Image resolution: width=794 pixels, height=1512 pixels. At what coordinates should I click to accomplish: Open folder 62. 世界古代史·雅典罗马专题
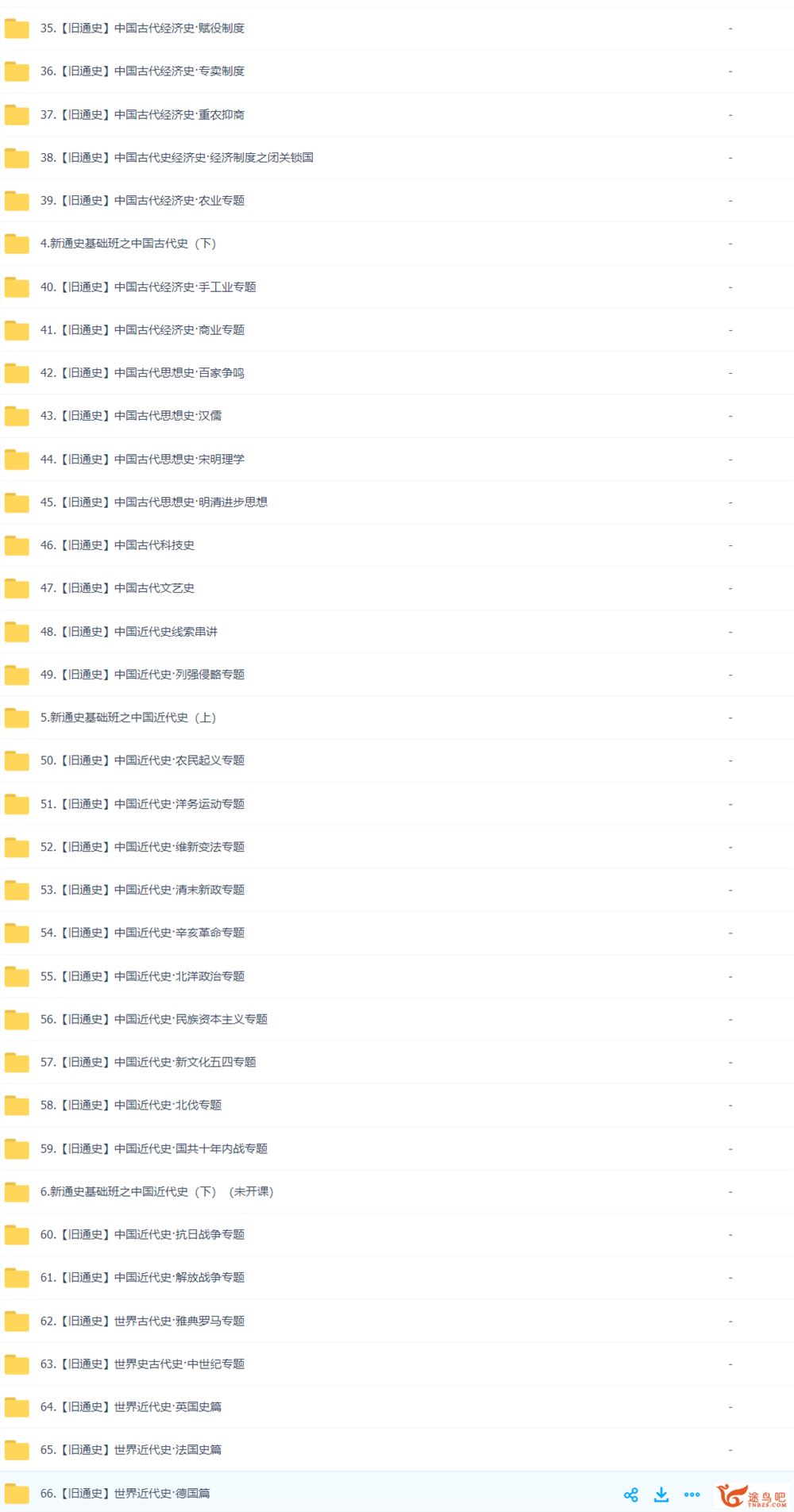[142, 1321]
